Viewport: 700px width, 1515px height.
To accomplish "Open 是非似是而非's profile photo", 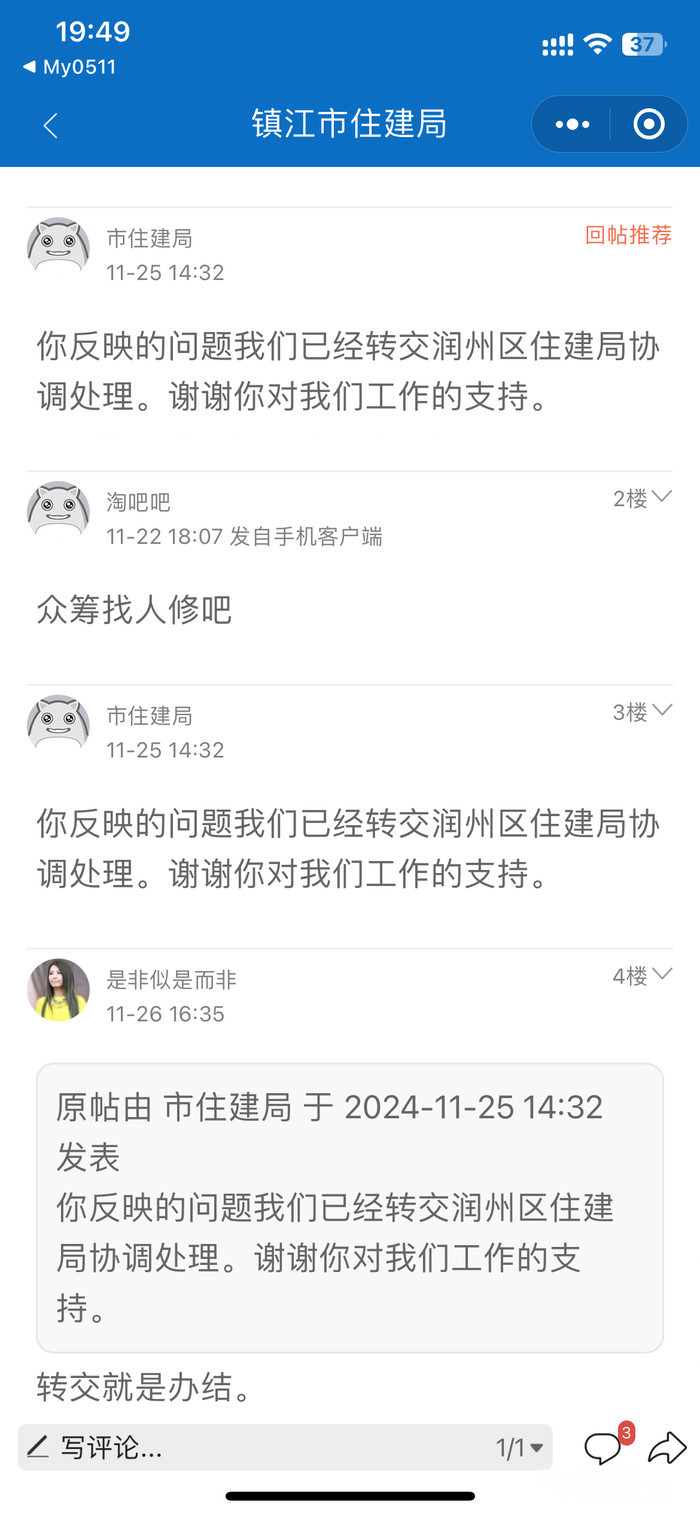I will [x=58, y=988].
